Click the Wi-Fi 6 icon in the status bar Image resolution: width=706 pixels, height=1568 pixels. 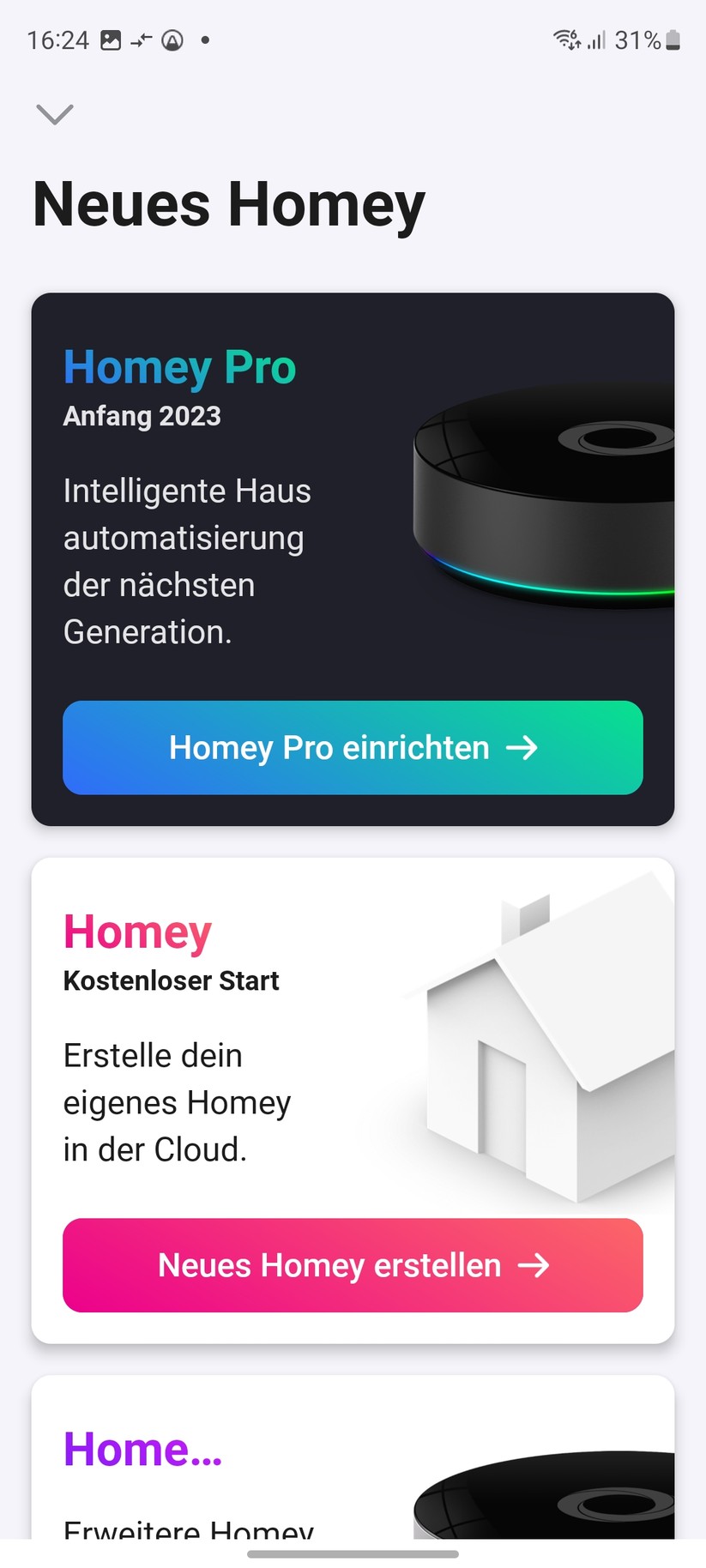click(564, 39)
